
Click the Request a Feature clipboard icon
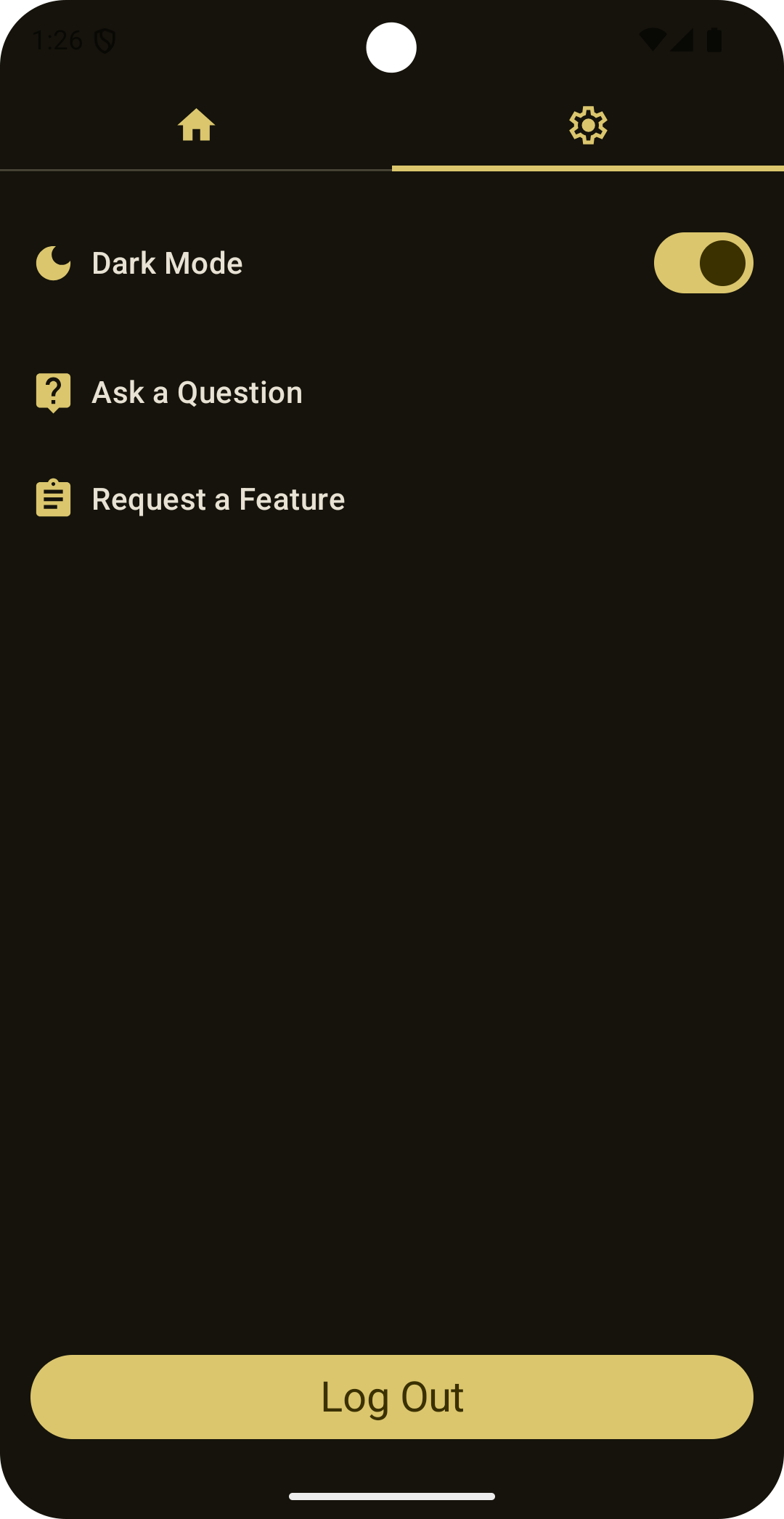click(x=52, y=499)
